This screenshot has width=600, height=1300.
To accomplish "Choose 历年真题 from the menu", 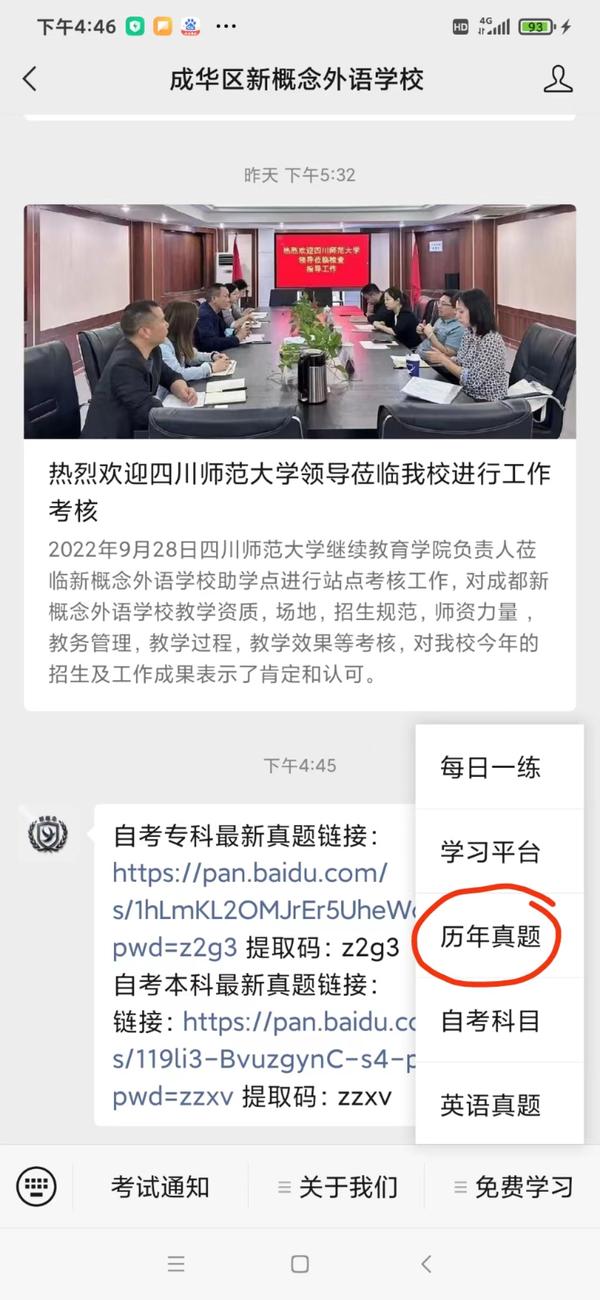I will pyautogui.click(x=491, y=937).
